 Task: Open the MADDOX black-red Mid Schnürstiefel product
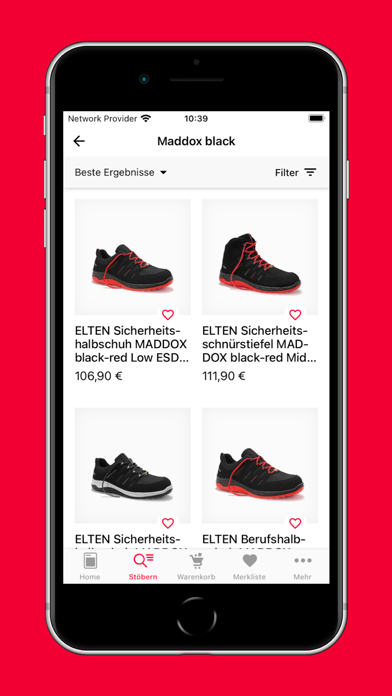coord(260,291)
